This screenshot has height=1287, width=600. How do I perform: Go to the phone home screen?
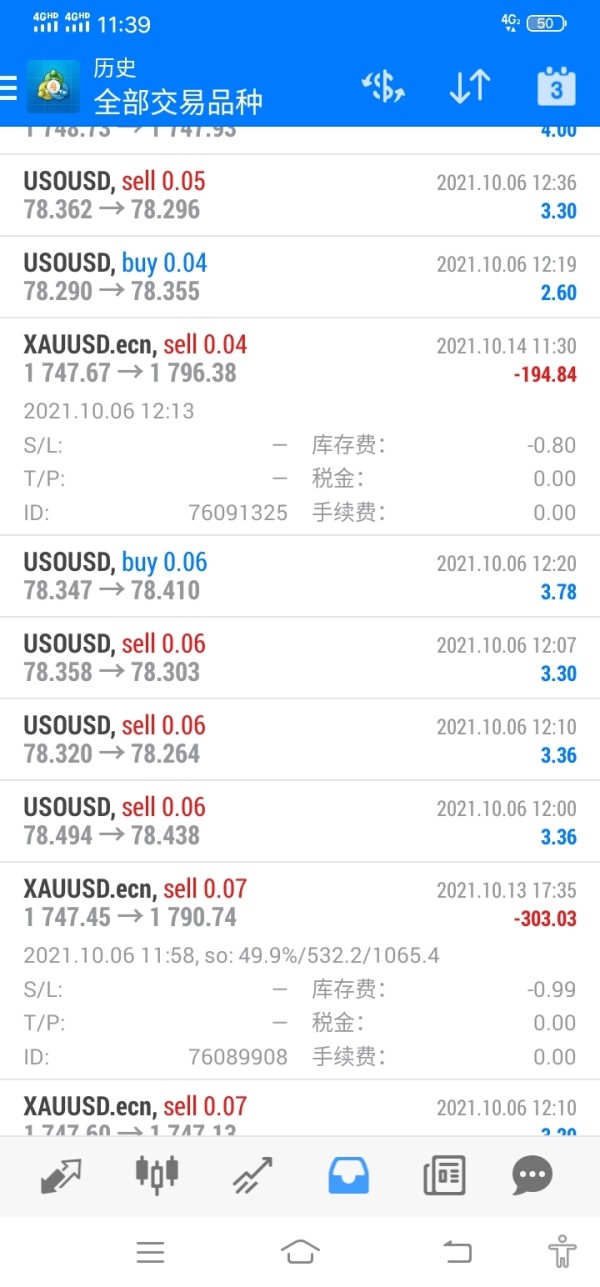(x=300, y=1250)
